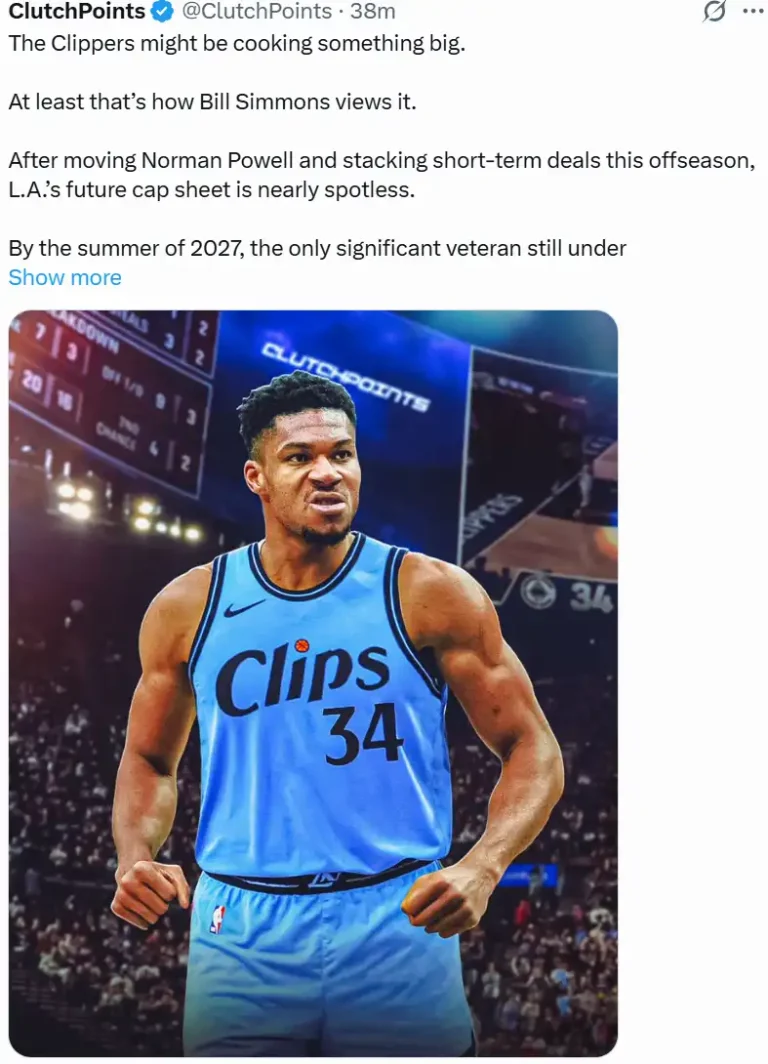Open the post's overflow menu
768x1064 pixels.
(752, 11)
